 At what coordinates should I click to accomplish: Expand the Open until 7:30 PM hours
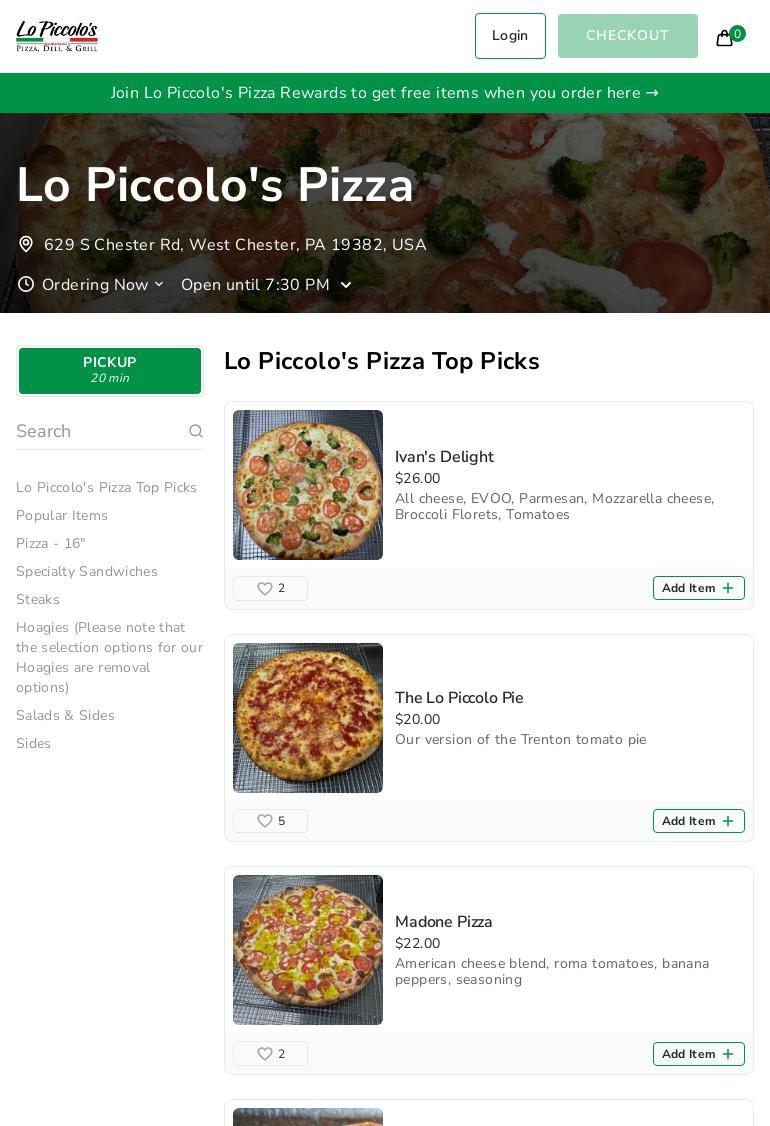point(266,285)
